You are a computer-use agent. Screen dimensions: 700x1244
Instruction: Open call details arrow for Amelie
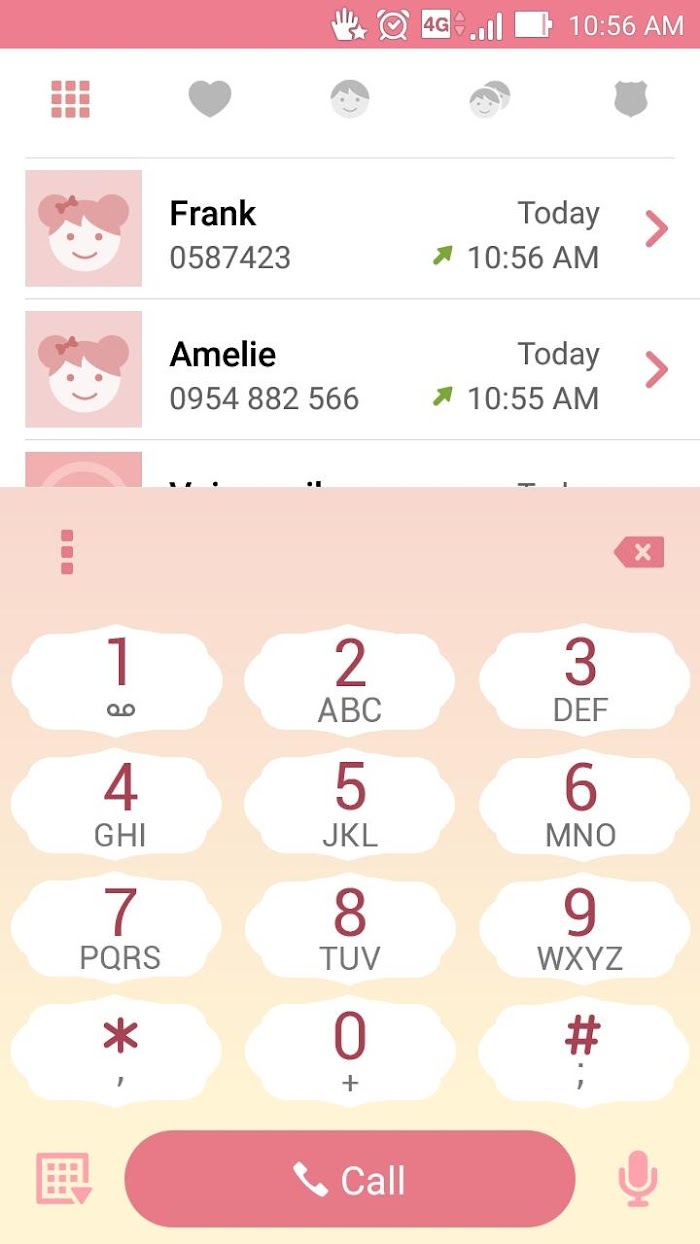click(x=657, y=370)
